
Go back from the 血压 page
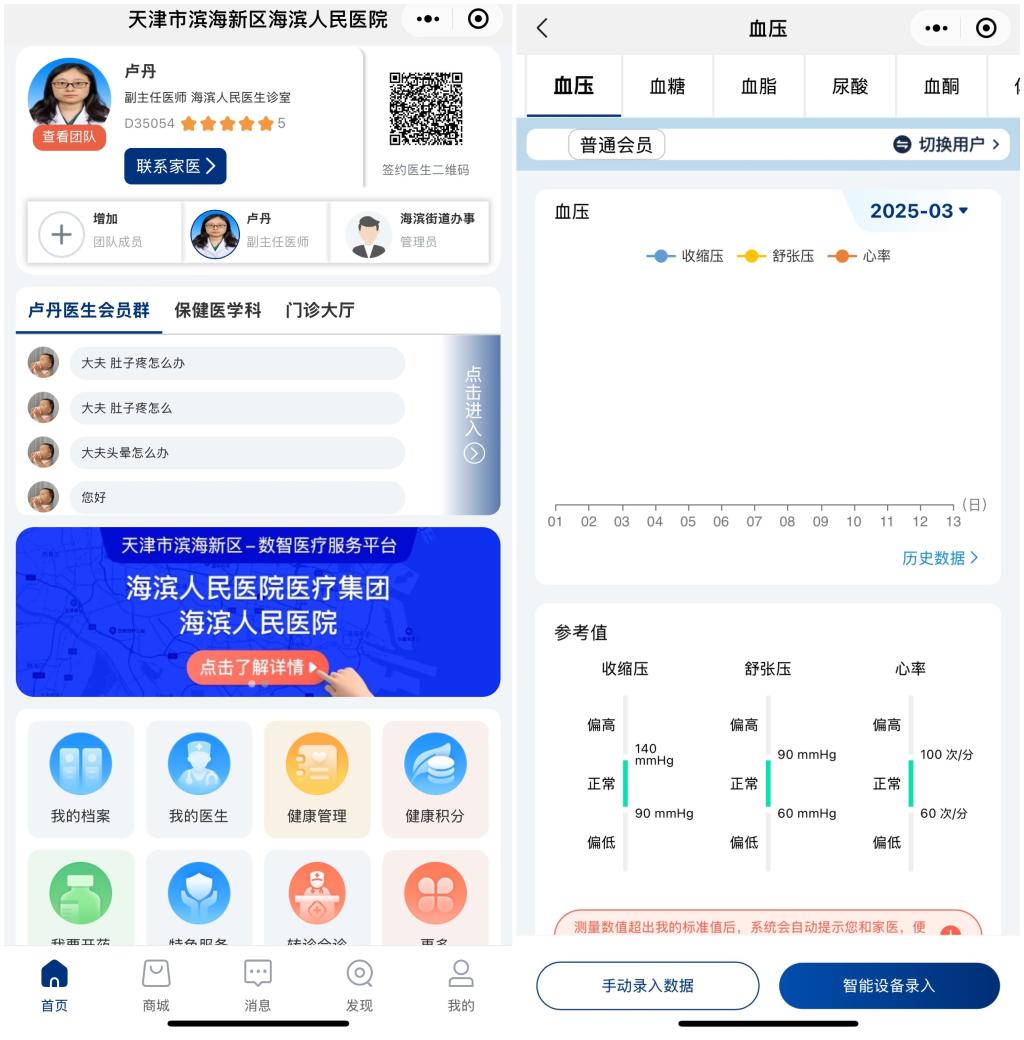(542, 28)
